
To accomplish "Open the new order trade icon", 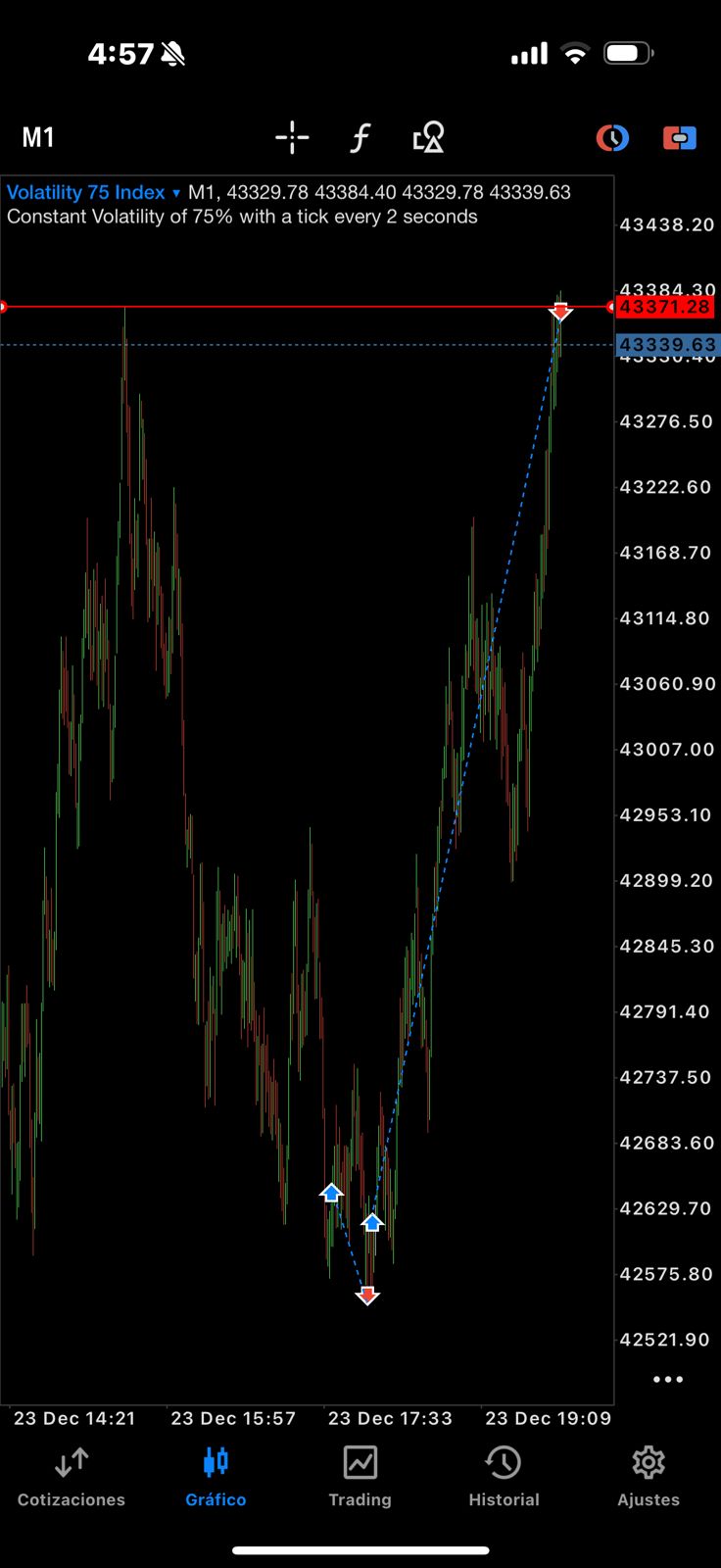I will pyautogui.click(x=679, y=138).
